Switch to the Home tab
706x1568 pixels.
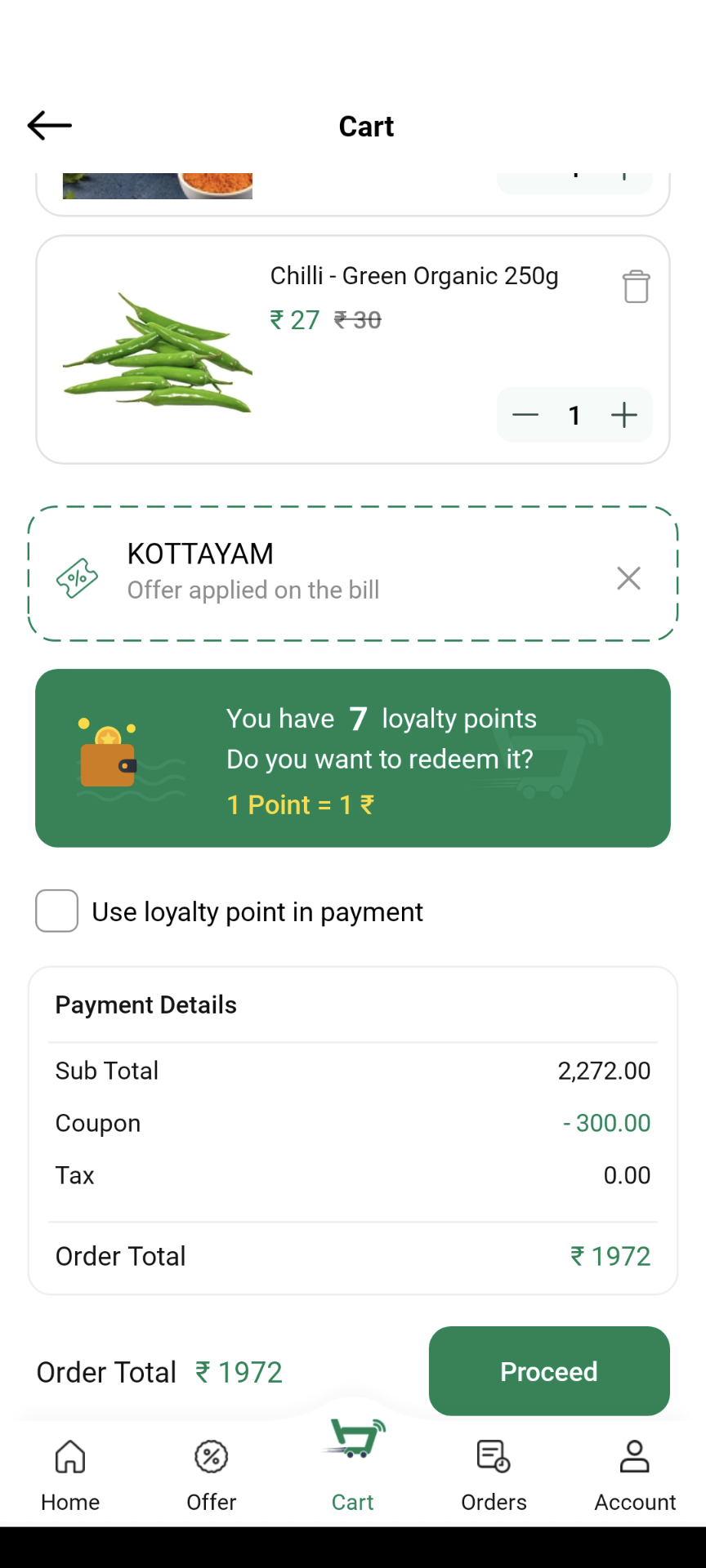click(70, 1475)
